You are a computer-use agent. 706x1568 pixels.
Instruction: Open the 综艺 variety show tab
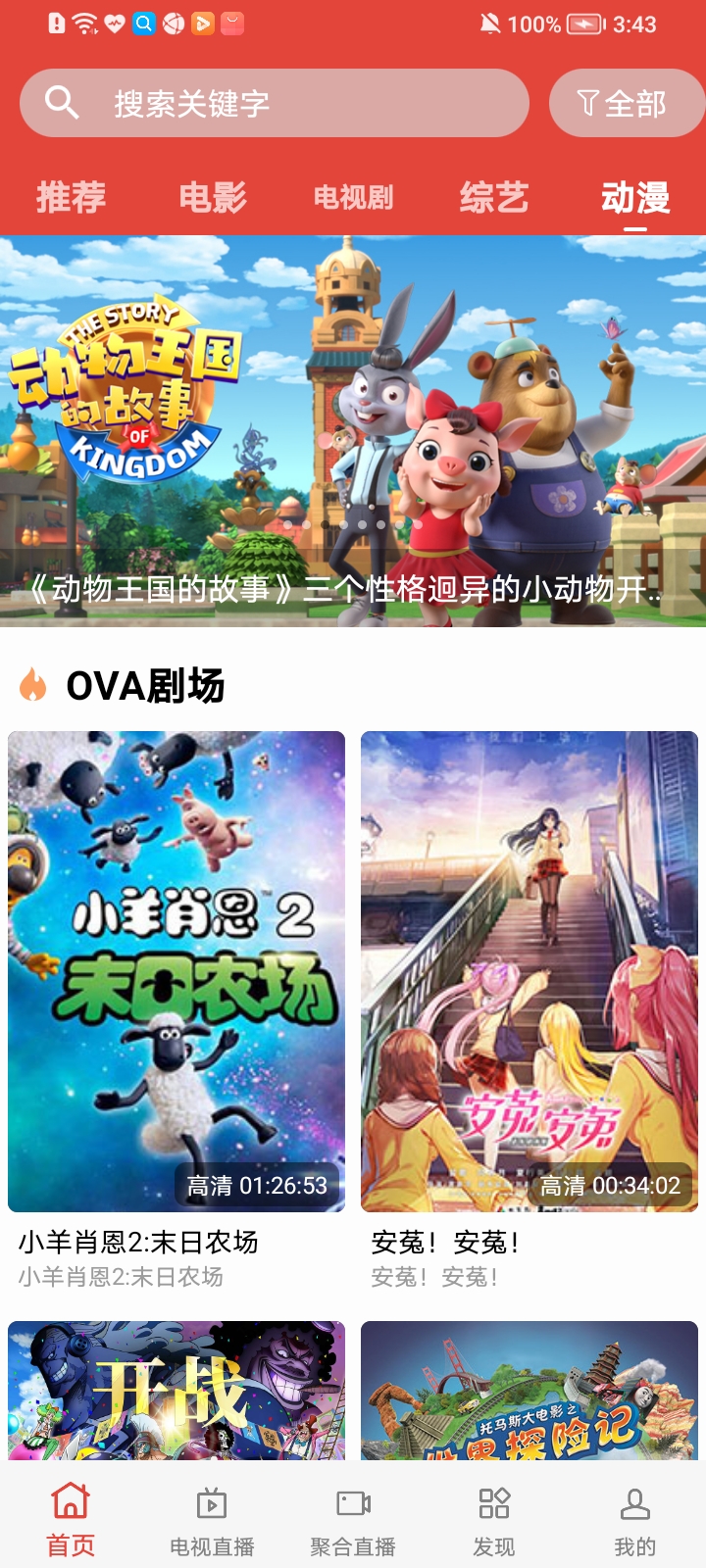[x=494, y=198]
